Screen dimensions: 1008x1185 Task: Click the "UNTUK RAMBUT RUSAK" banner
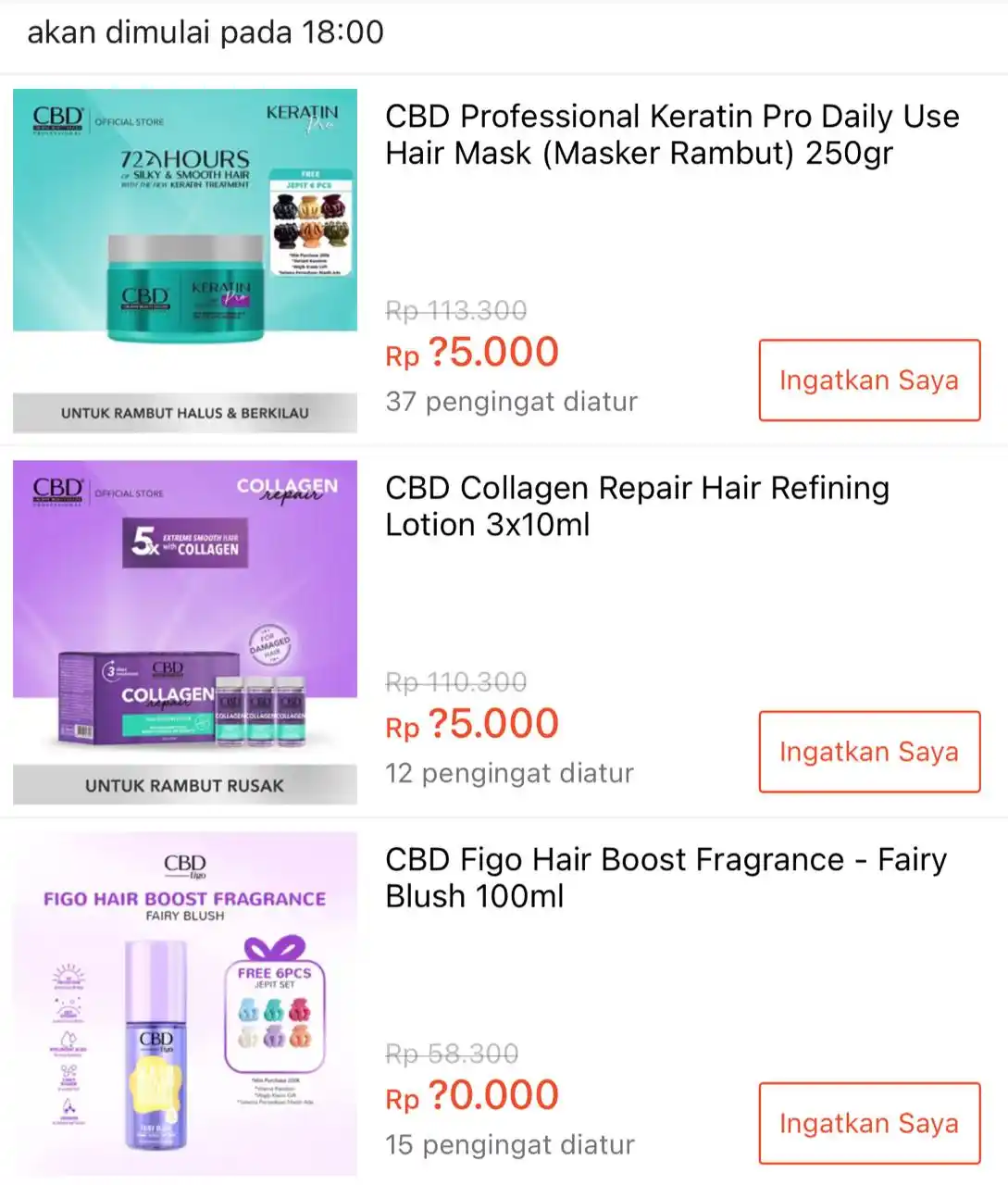coord(185,785)
